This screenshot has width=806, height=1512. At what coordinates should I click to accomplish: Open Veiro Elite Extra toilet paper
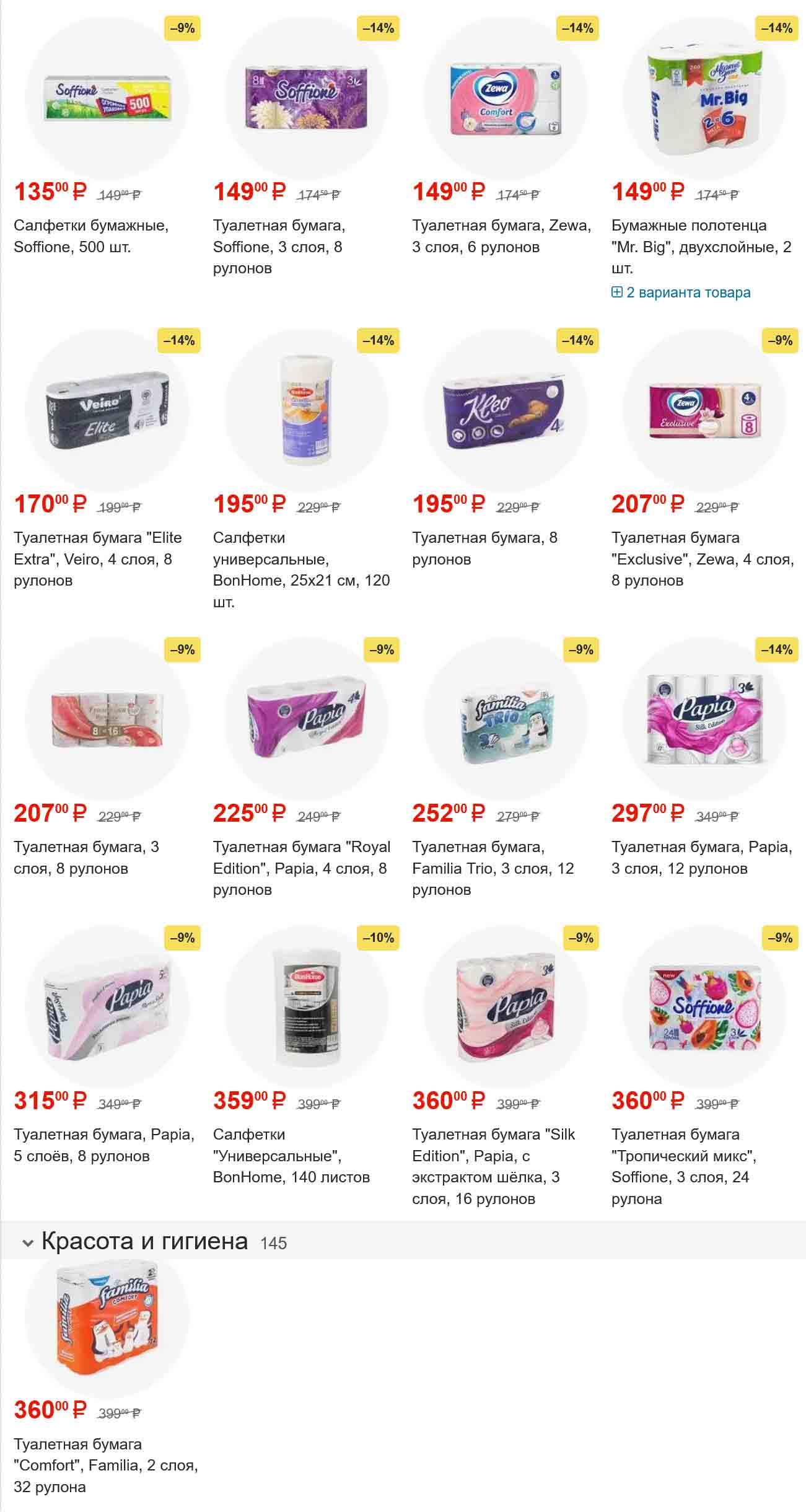97,558
